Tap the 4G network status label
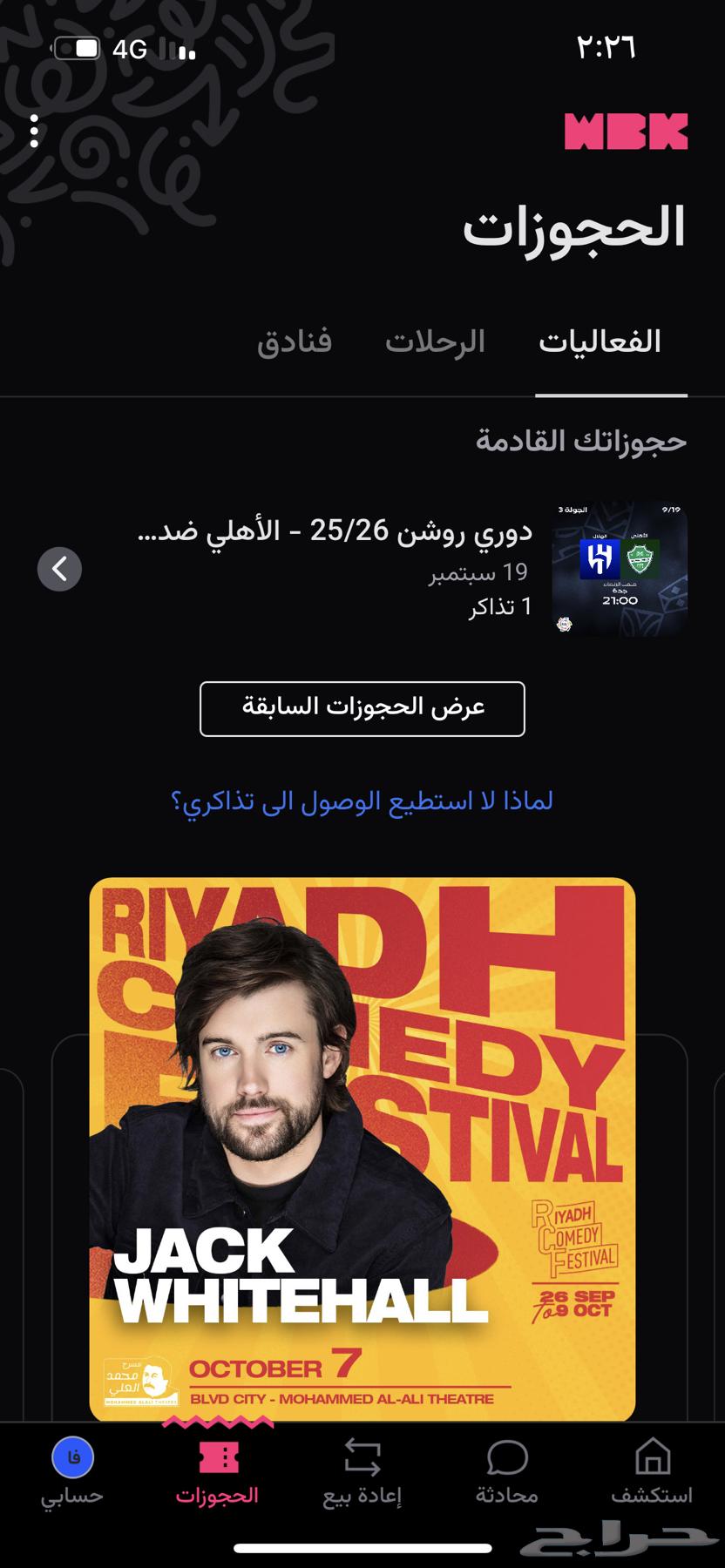The height and width of the screenshot is (1568, 725). (x=127, y=51)
